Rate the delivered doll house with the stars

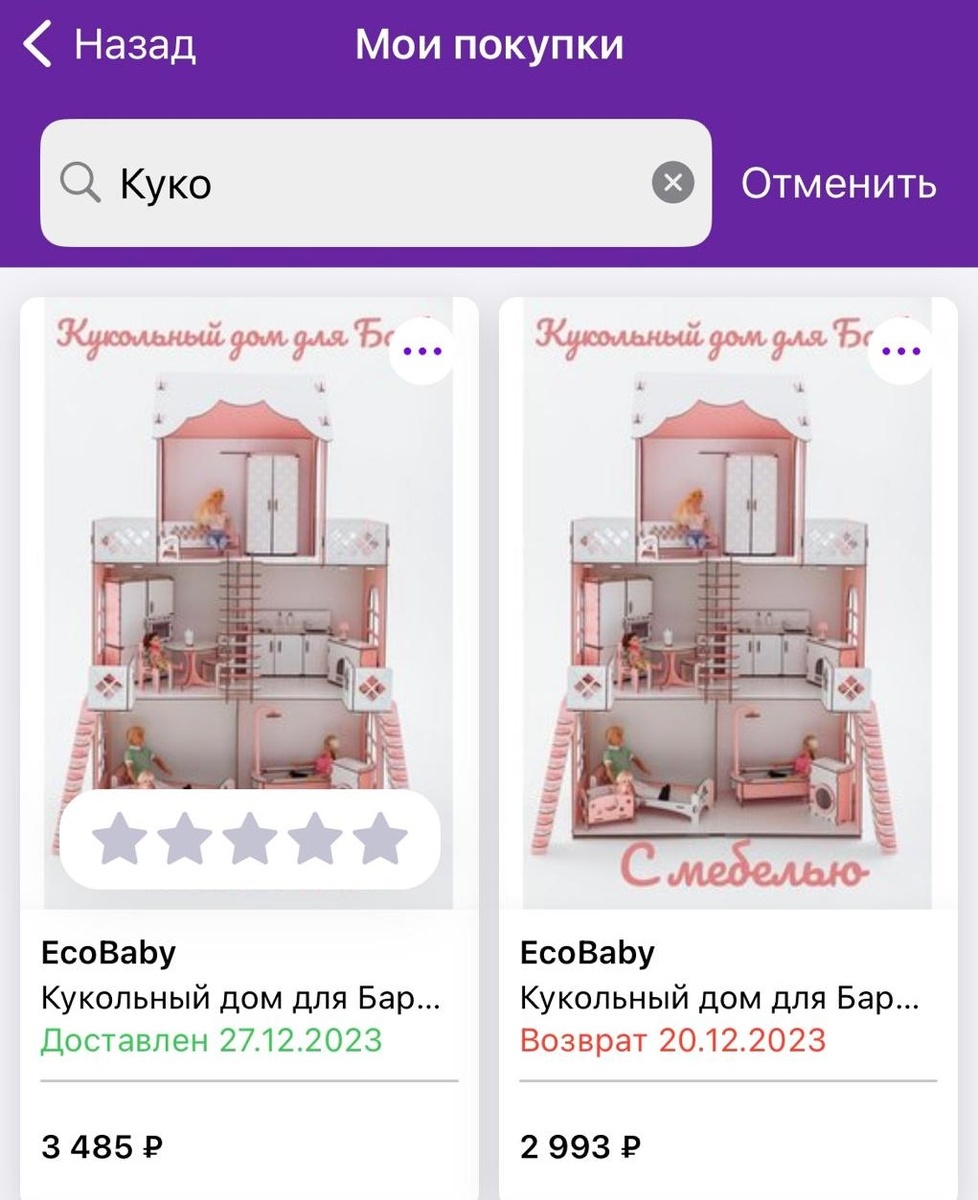(x=250, y=839)
